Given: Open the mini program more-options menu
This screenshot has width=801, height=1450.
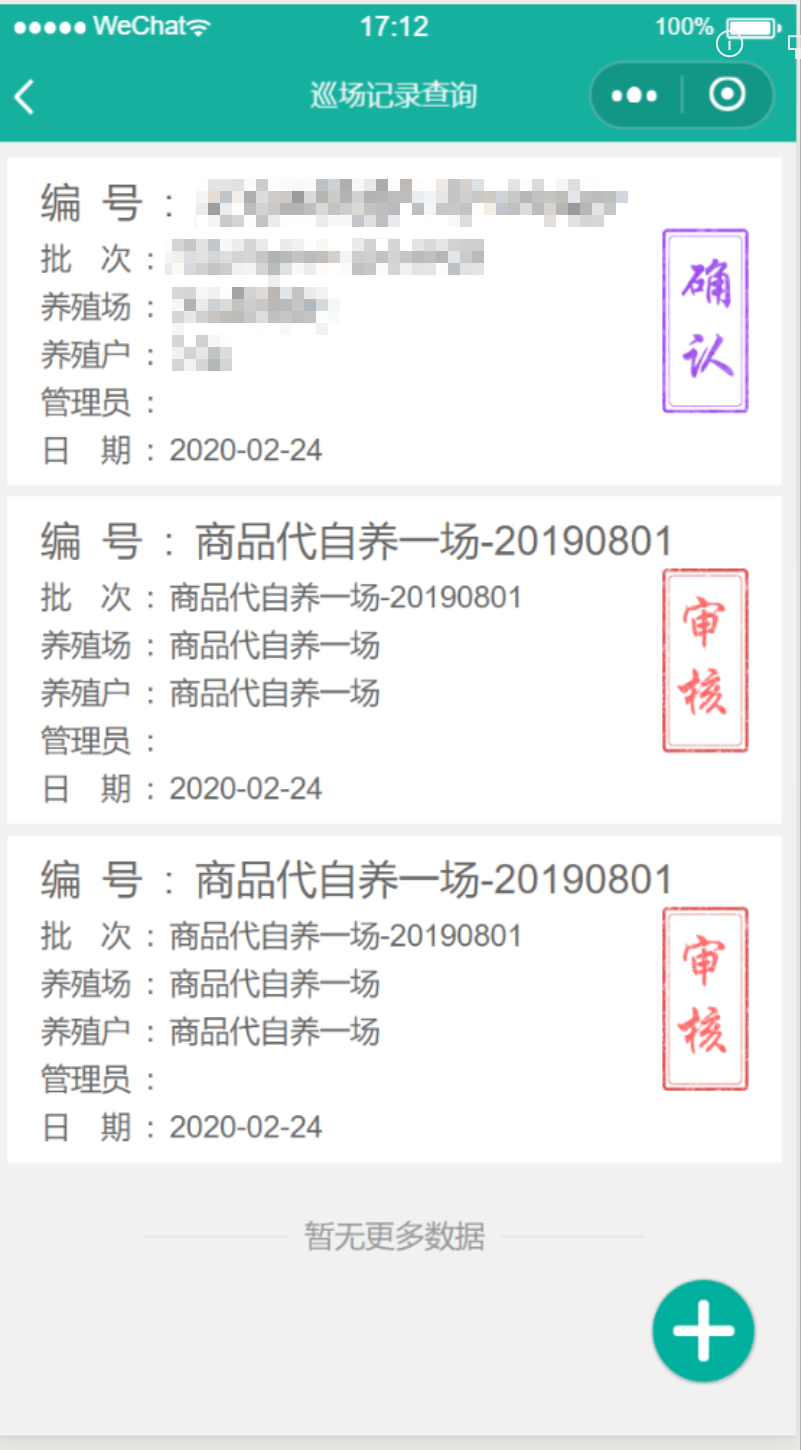Looking at the screenshot, I should pyautogui.click(x=634, y=96).
